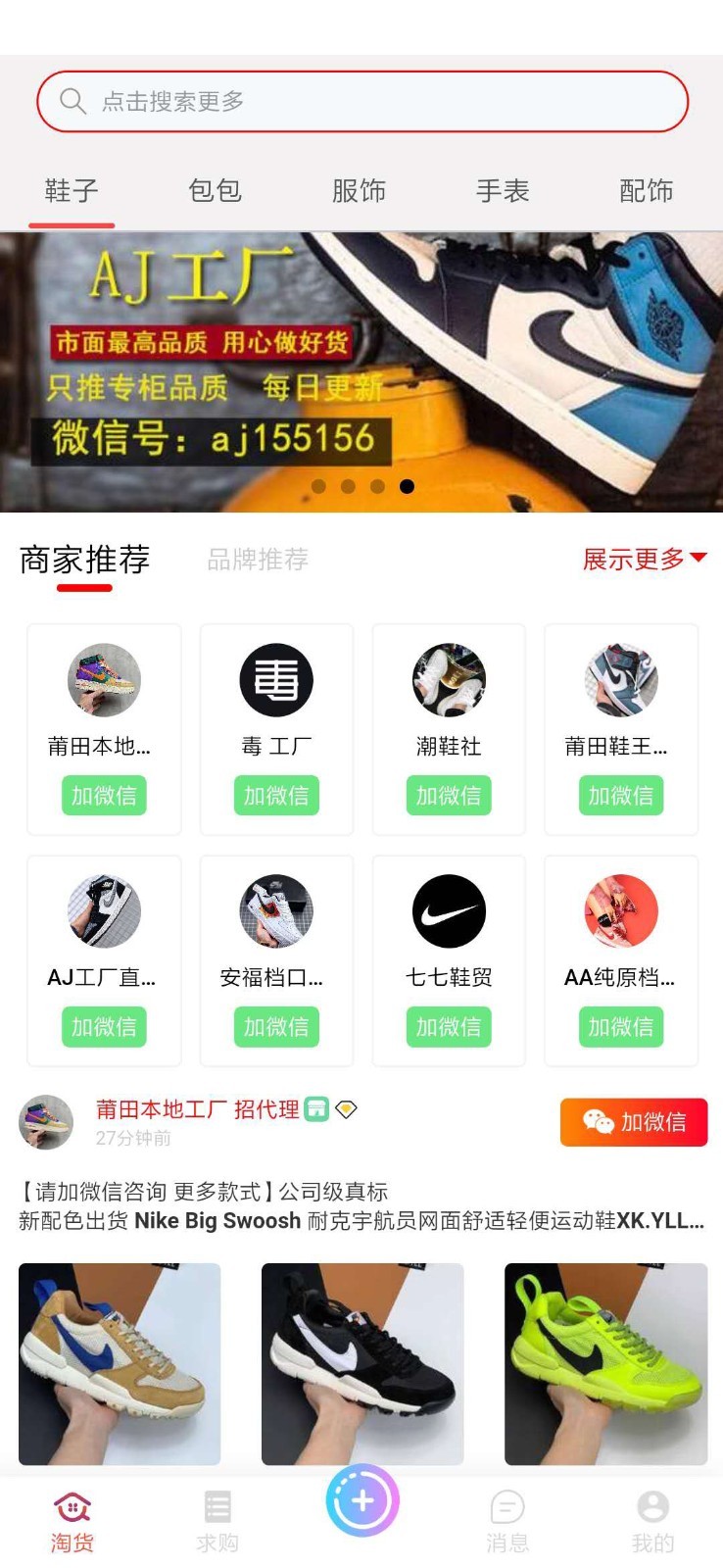Tap the orange 加微信 button on the post
The height and width of the screenshot is (1568, 723).
coord(634,1122)
